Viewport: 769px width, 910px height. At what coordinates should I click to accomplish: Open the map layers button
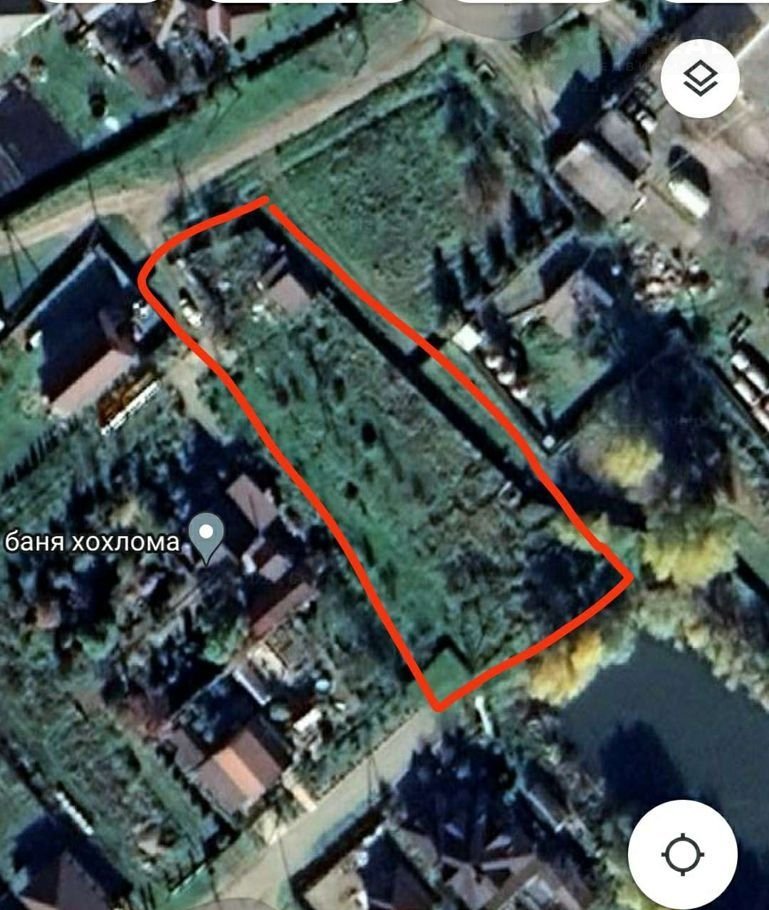[701, 79]
